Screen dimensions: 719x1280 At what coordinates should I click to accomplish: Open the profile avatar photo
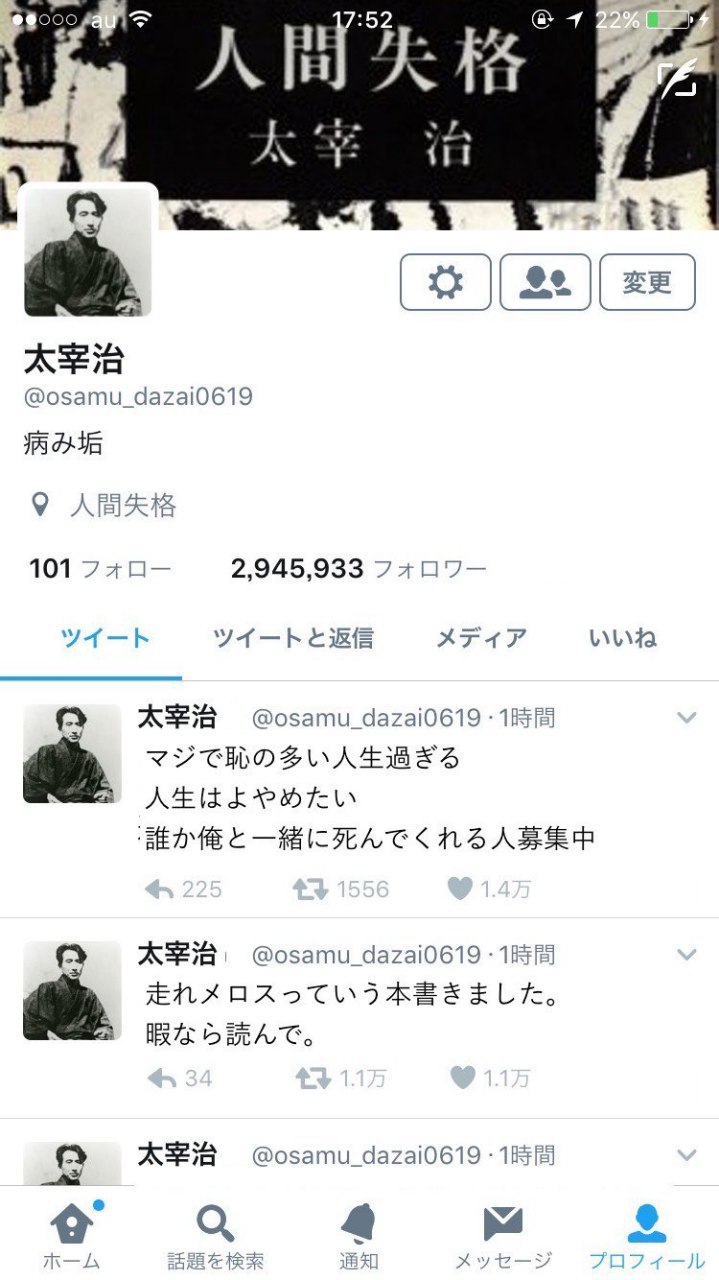tap(88, 251)
